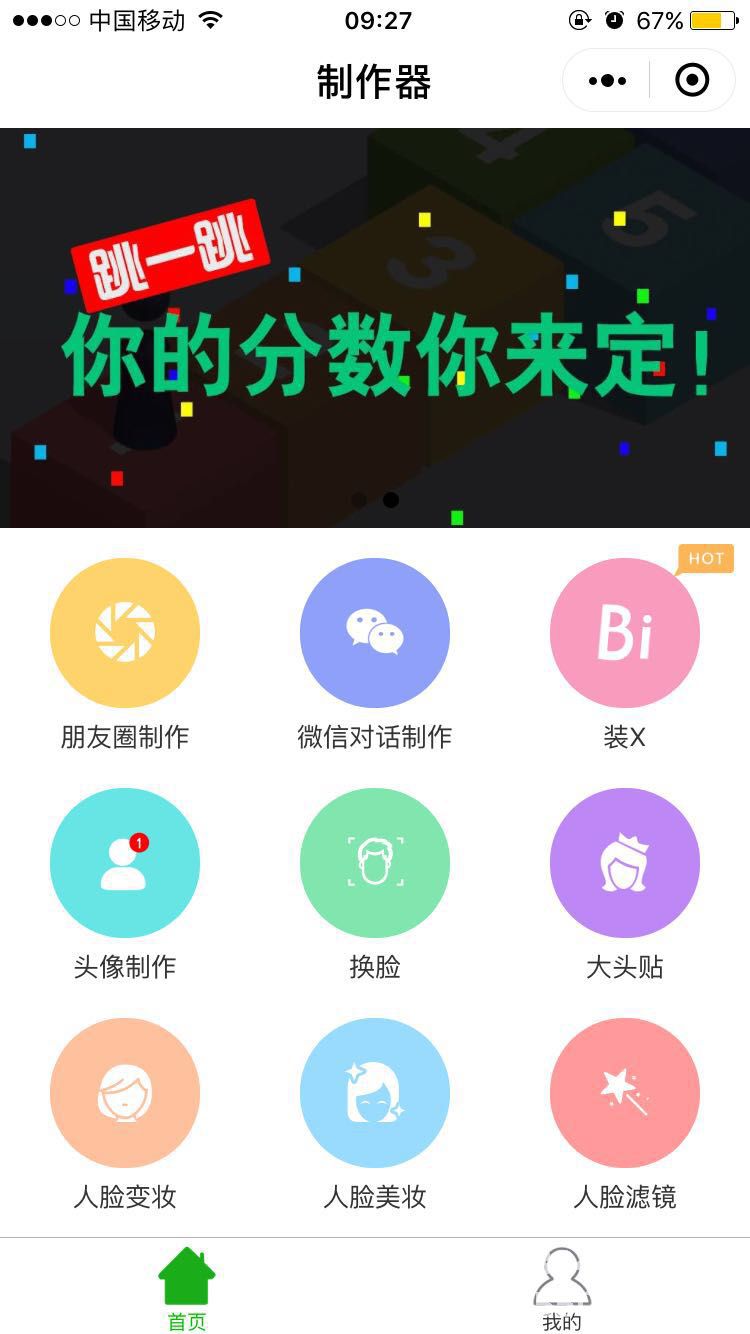750x1334 pixels.
Task: Open 人脸变妆 feature
Action: click(125, 1093)
